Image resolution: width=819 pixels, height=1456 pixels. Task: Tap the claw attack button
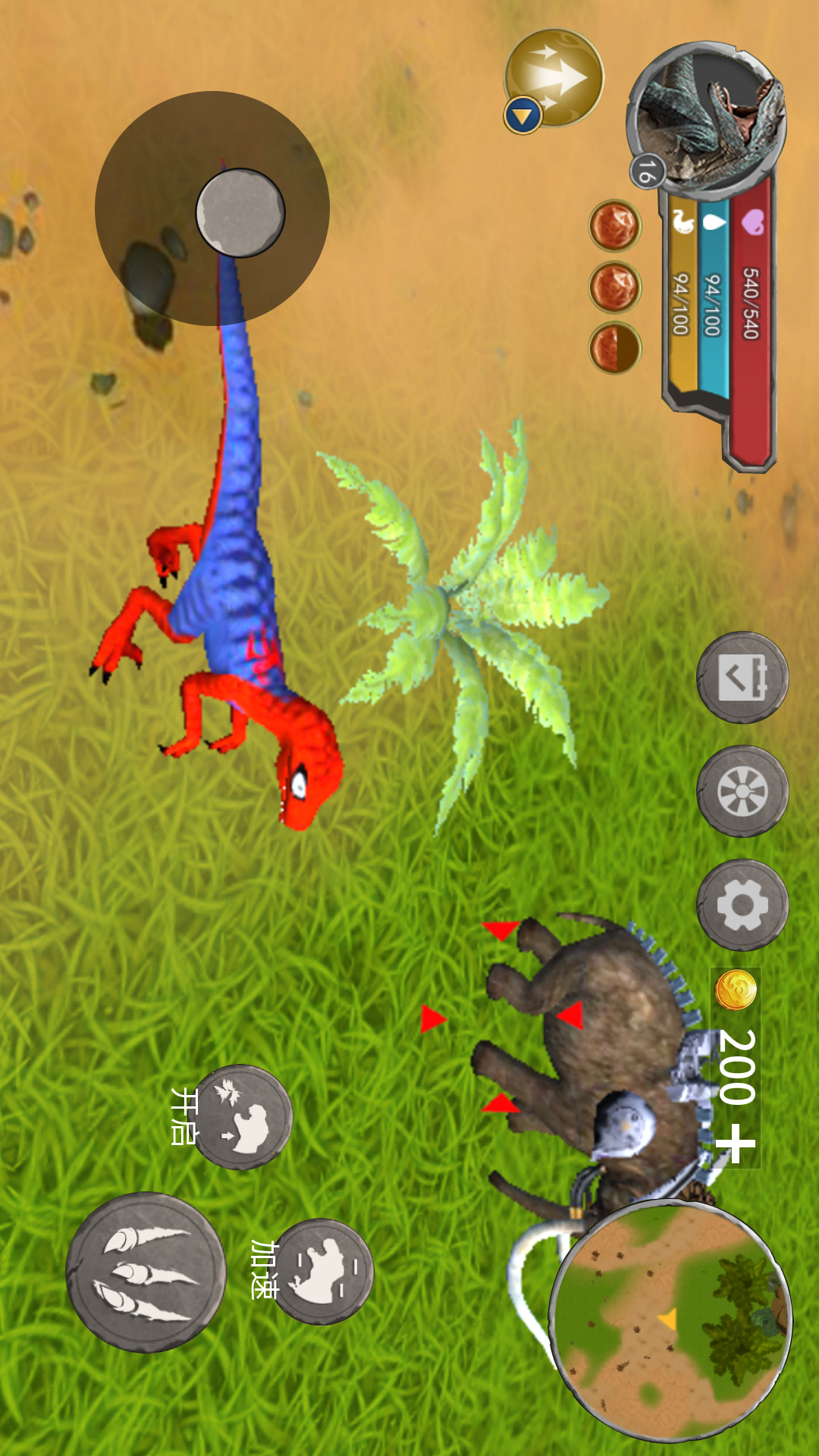pos(146,1272)
